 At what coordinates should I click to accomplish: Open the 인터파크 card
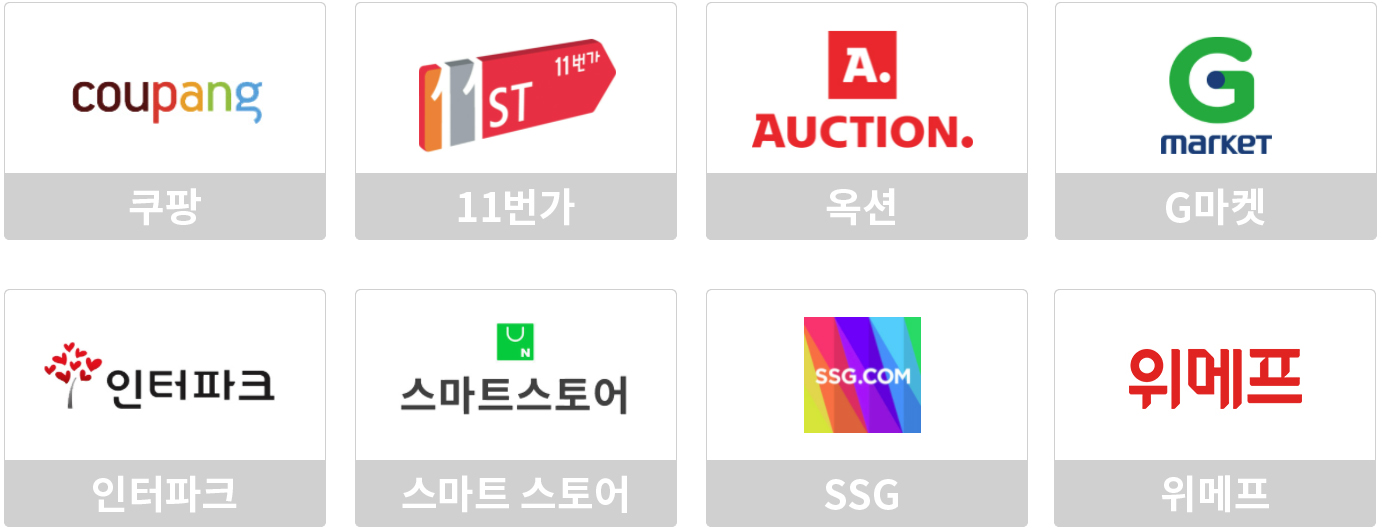click(165, 408)
